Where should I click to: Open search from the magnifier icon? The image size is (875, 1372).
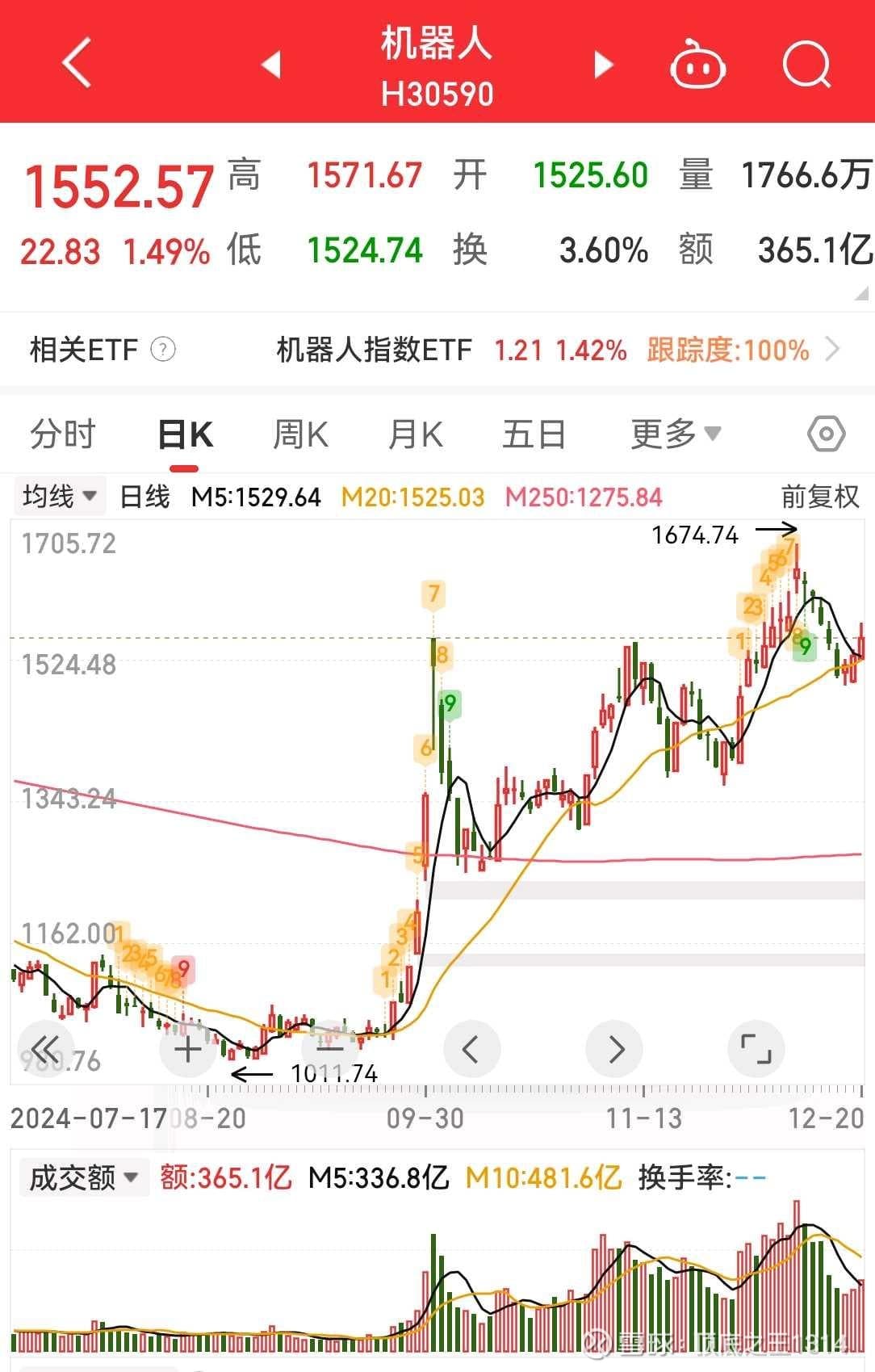coord(806,65)
